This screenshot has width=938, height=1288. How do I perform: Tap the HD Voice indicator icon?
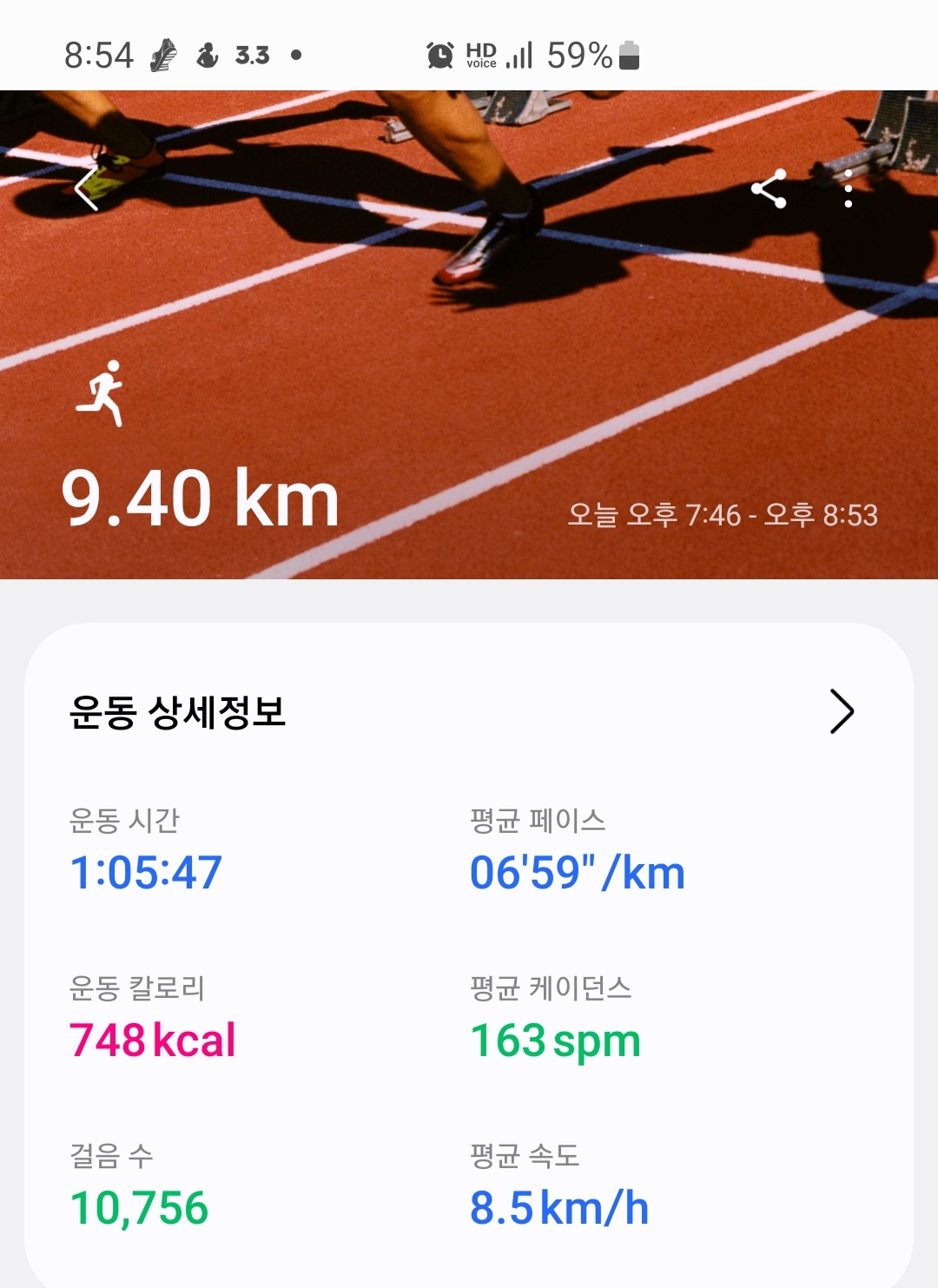pos(483,56)
